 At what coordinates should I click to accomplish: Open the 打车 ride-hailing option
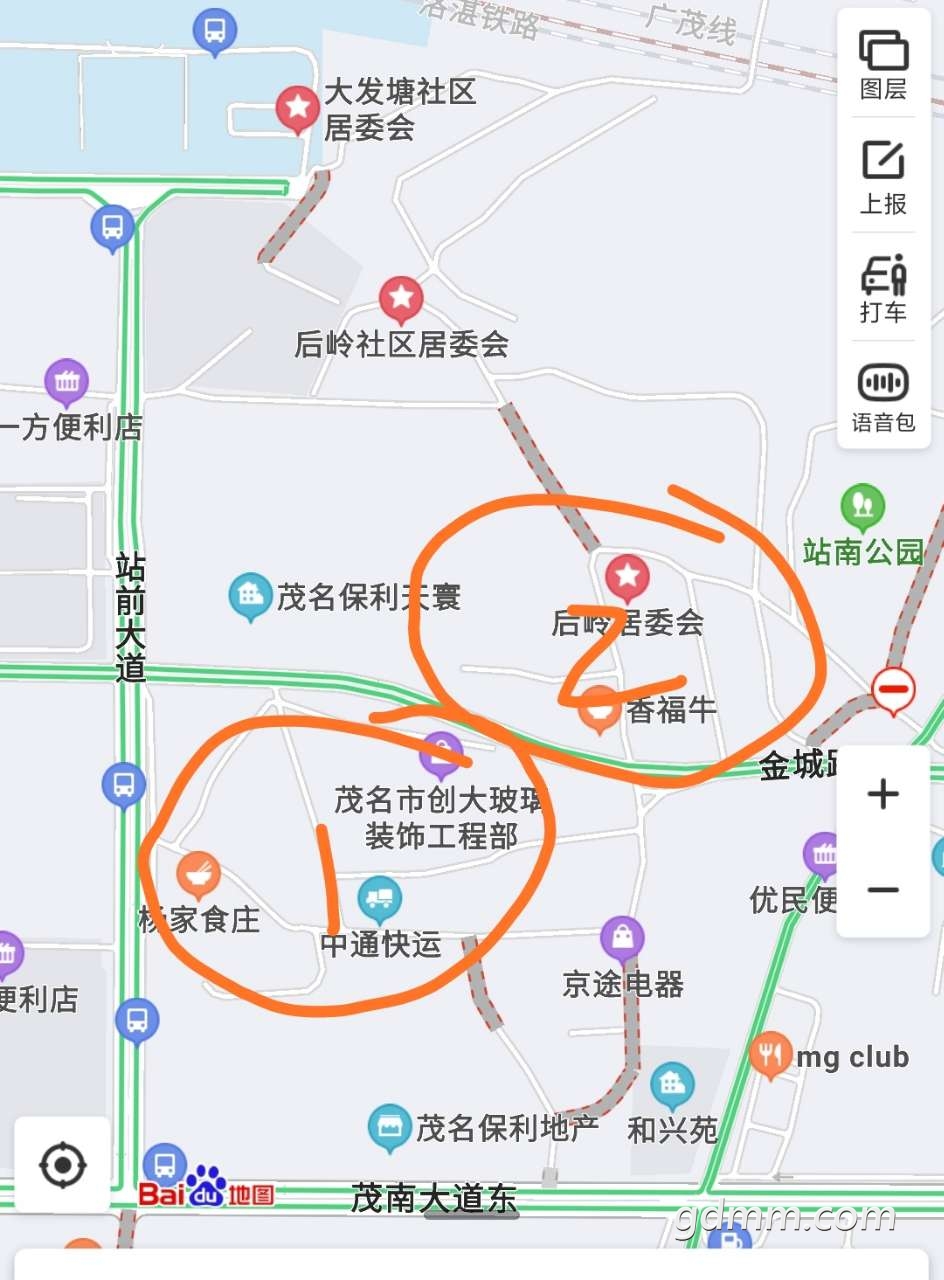coord(883,288)
